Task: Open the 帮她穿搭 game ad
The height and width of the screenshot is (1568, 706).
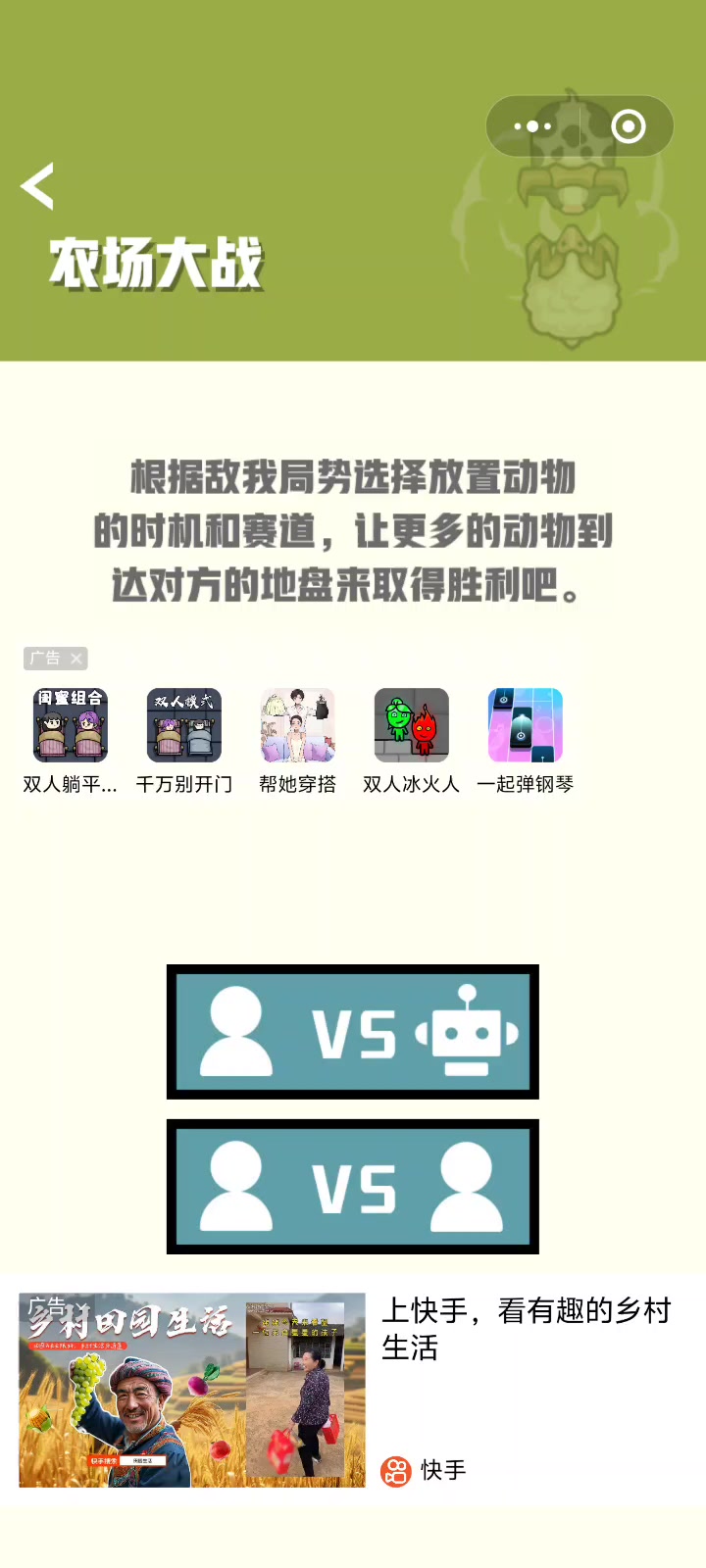Action: click(x=298, y=741)
